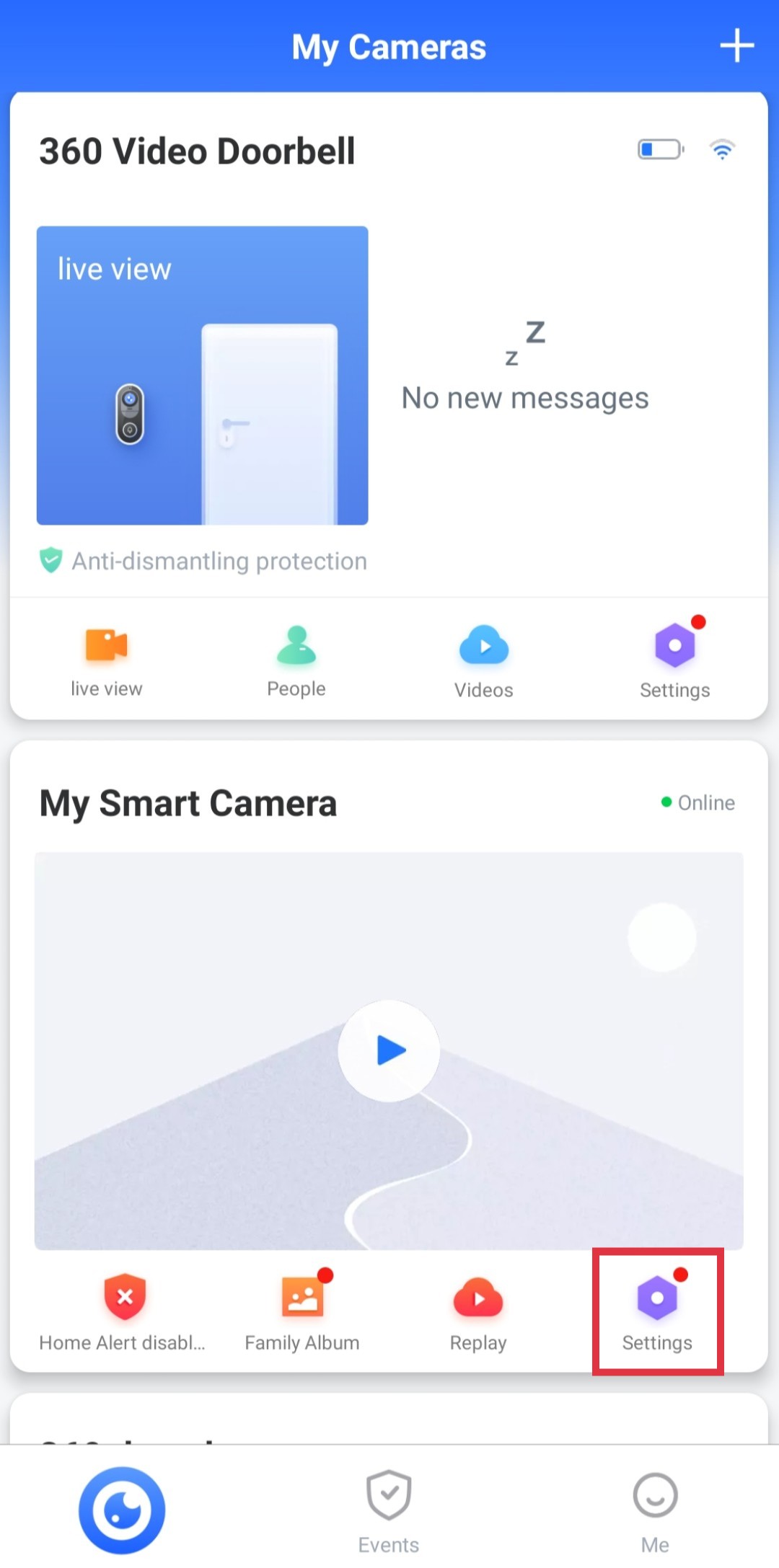Play My Smart Camera live feed

tap(389, 1050)
